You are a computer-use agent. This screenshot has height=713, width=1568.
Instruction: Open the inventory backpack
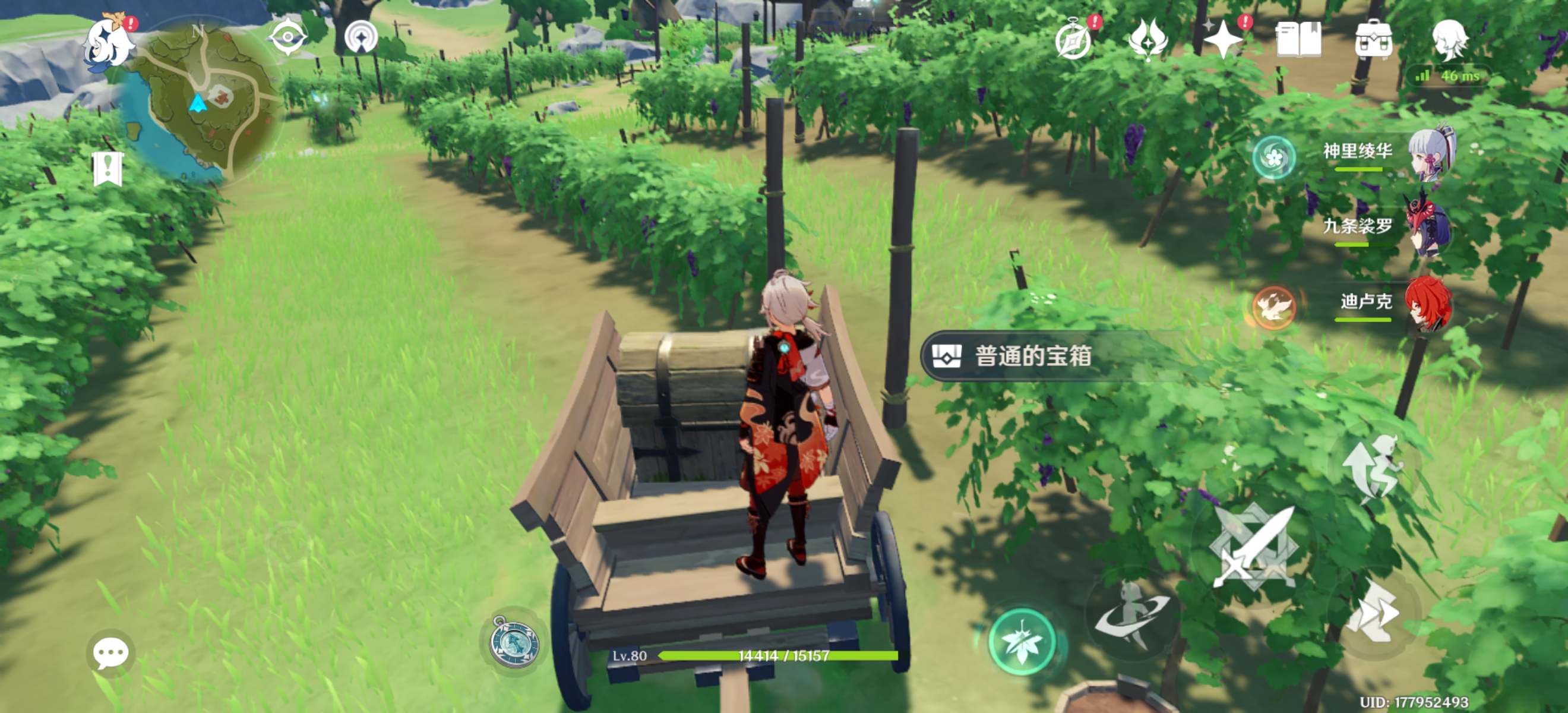[1373, 40]
